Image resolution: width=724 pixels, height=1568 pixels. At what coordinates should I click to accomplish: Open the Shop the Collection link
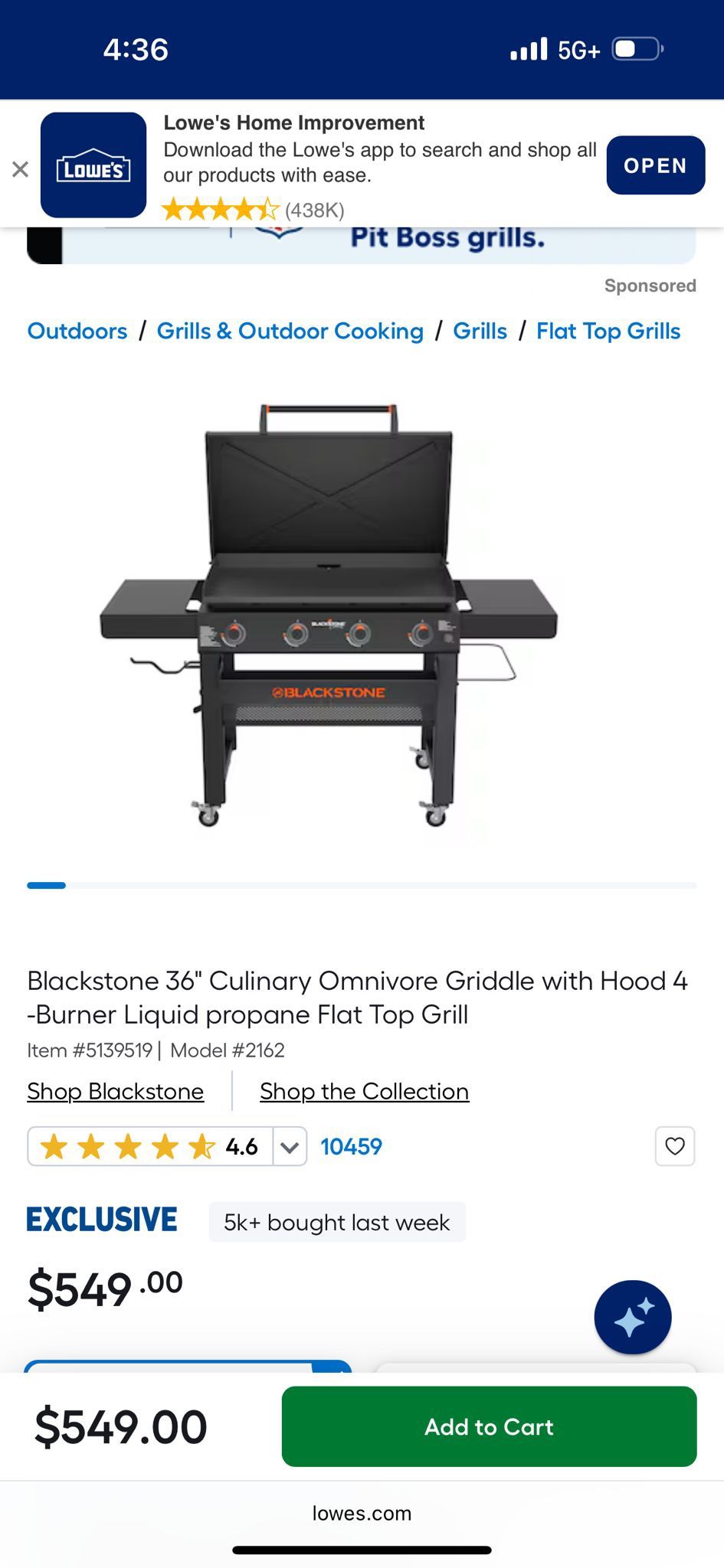[364, 1091]
